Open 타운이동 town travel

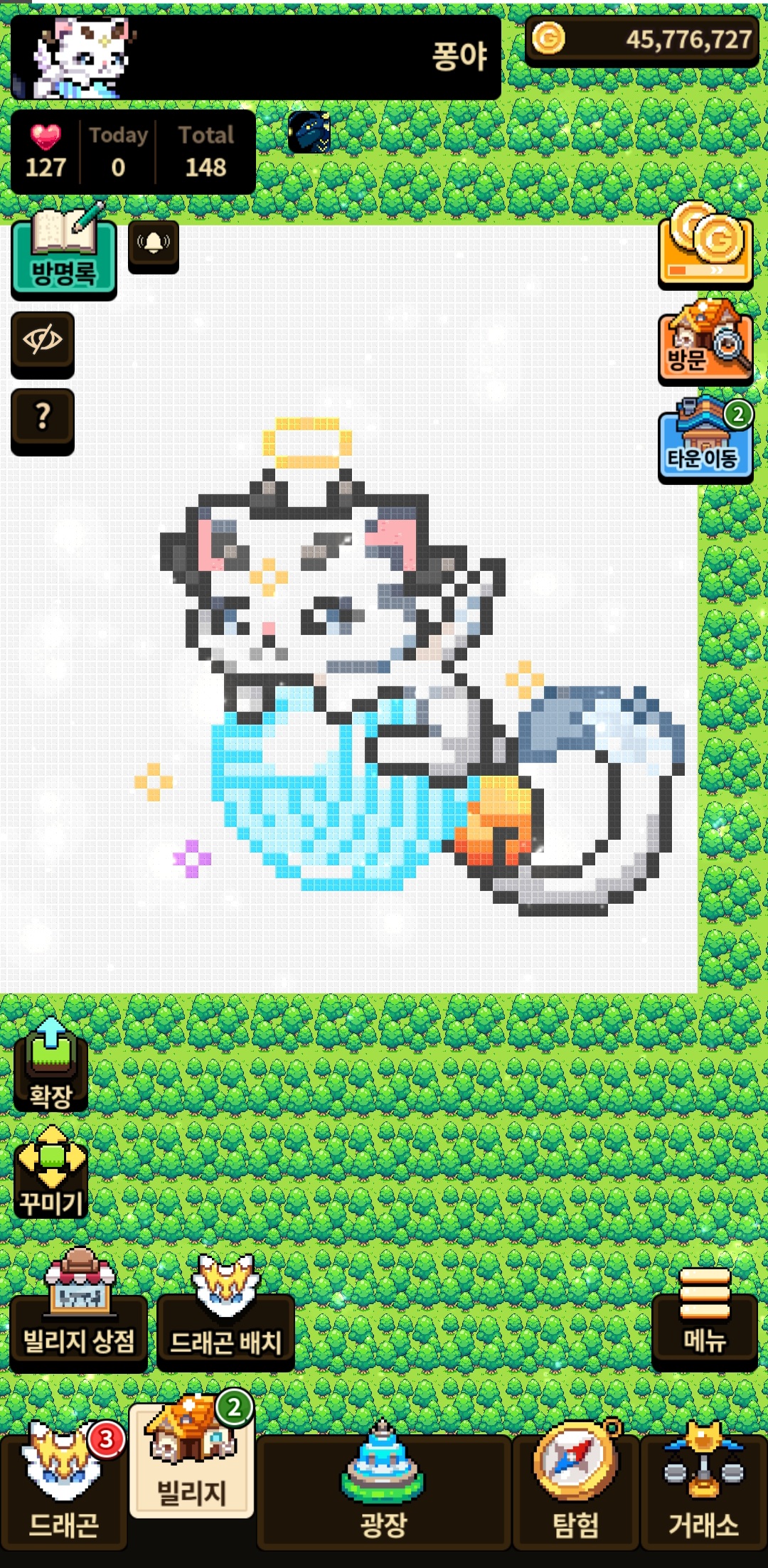pos(705,439)
